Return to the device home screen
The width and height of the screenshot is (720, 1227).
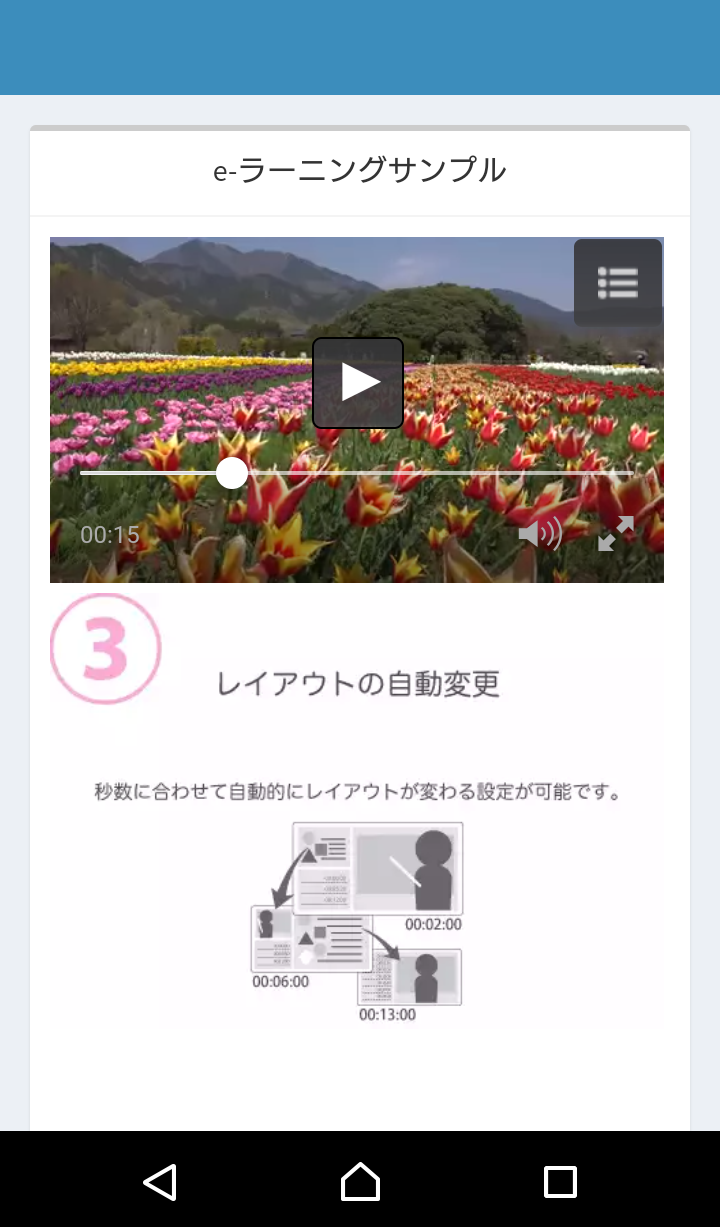tap(360, 1181)
